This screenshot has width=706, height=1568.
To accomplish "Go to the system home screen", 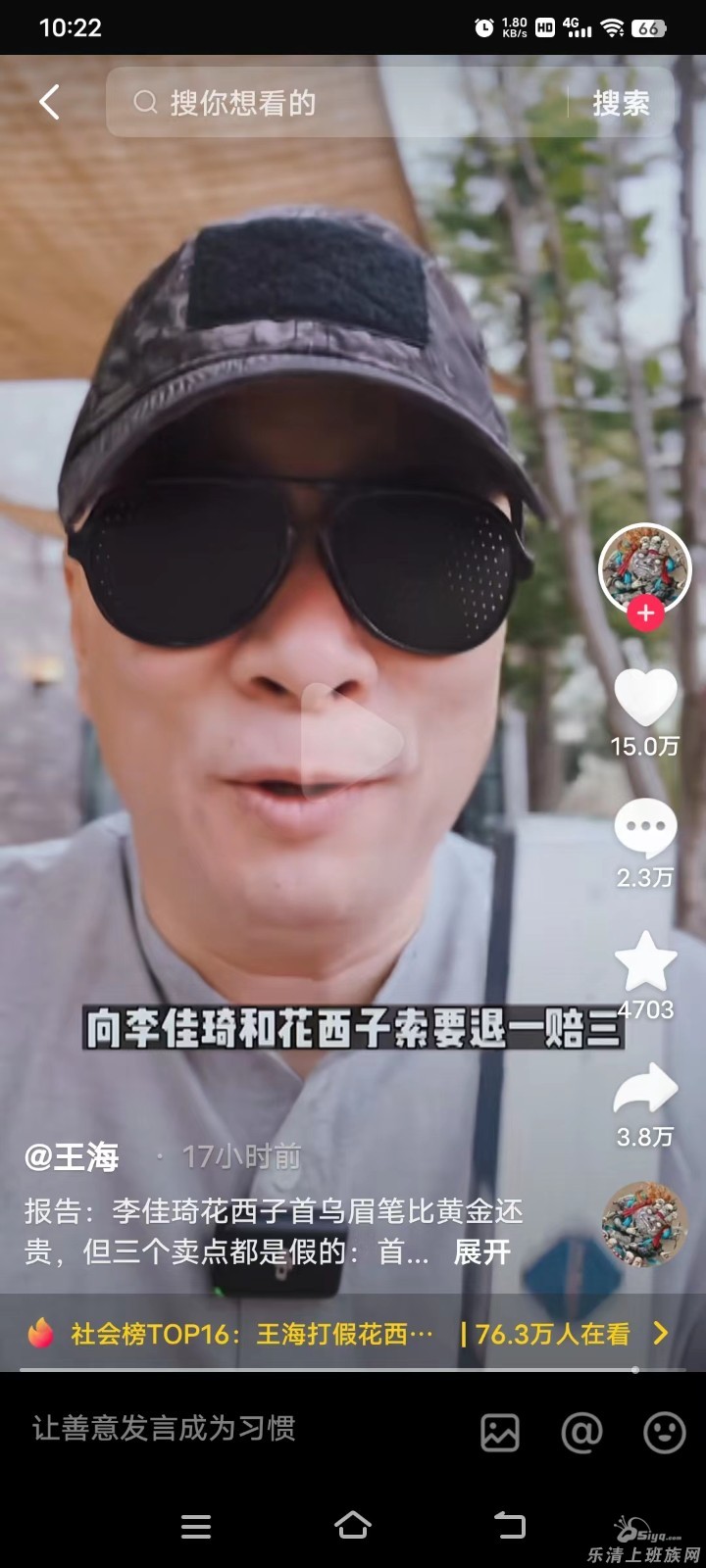I will click(353, 1525).
